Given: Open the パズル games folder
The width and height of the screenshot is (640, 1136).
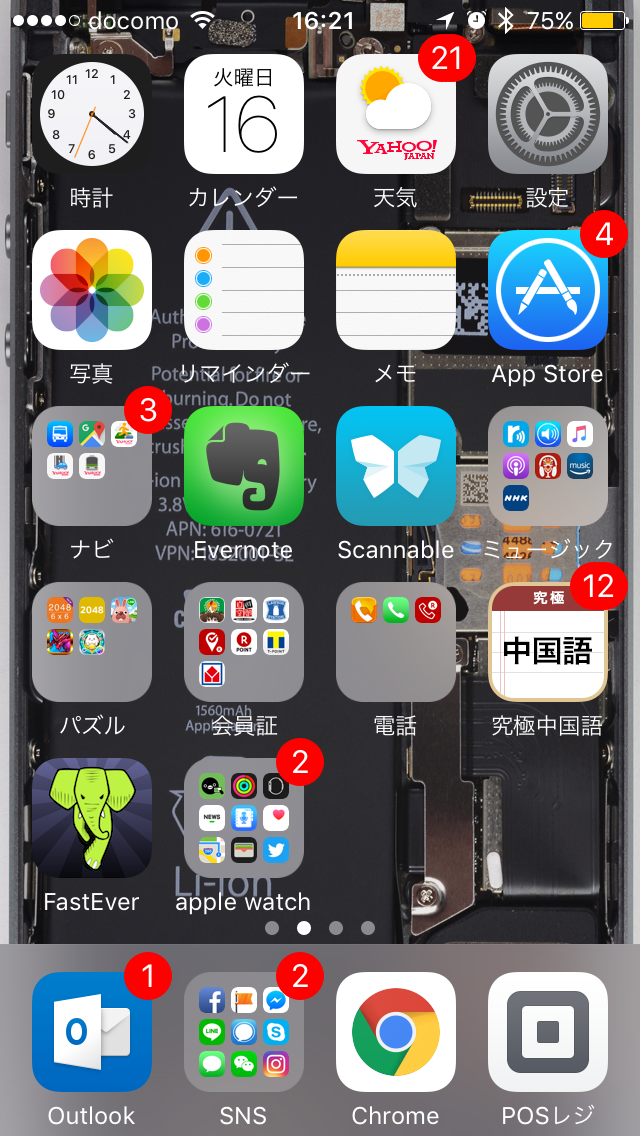Looking at the screenshot, I should 91,642.
